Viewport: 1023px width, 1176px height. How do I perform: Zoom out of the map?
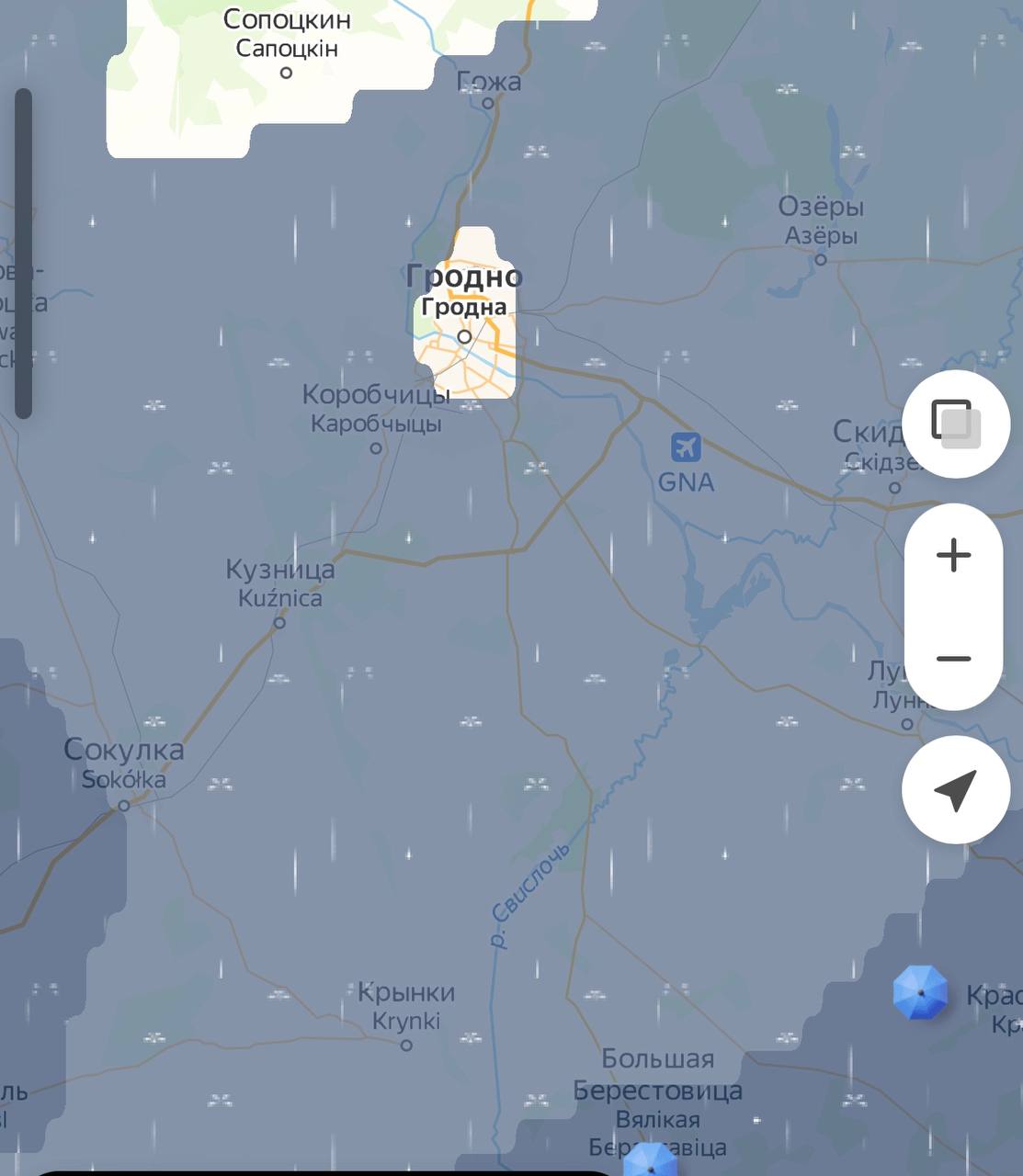954,659
